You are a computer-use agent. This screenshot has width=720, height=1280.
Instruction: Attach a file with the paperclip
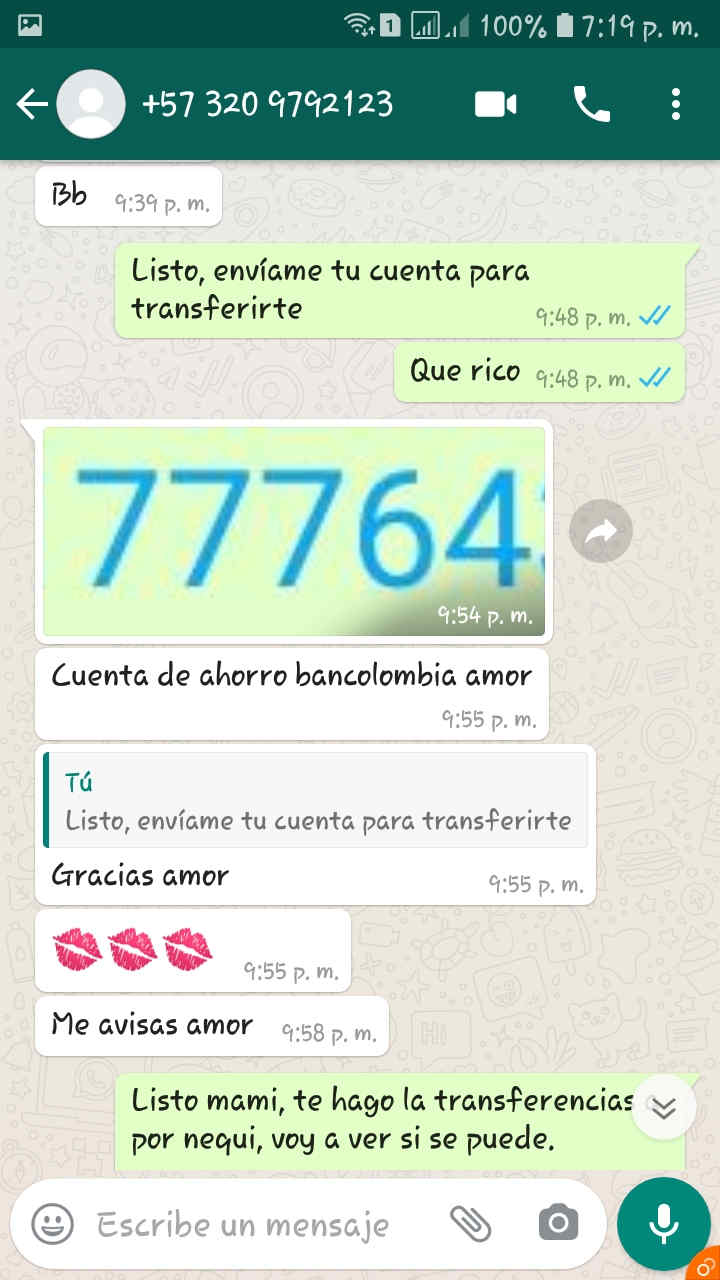coord(470,1223)
